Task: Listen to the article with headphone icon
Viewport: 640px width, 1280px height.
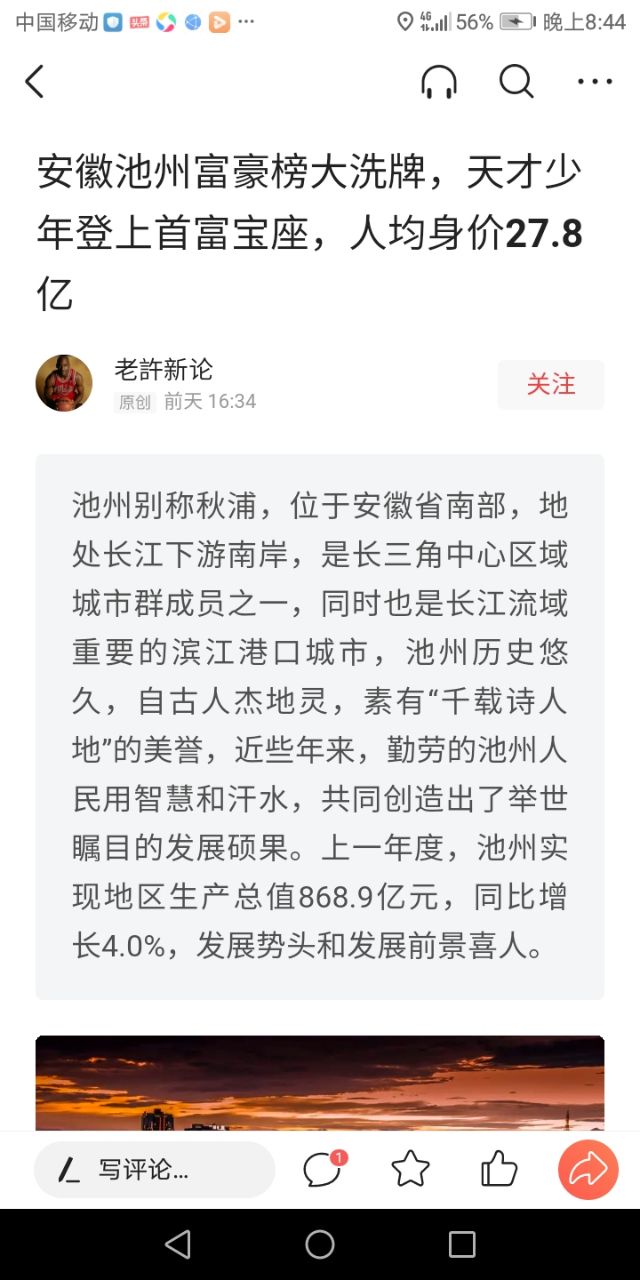Action: pyautogui.click(x=438, y=82)
